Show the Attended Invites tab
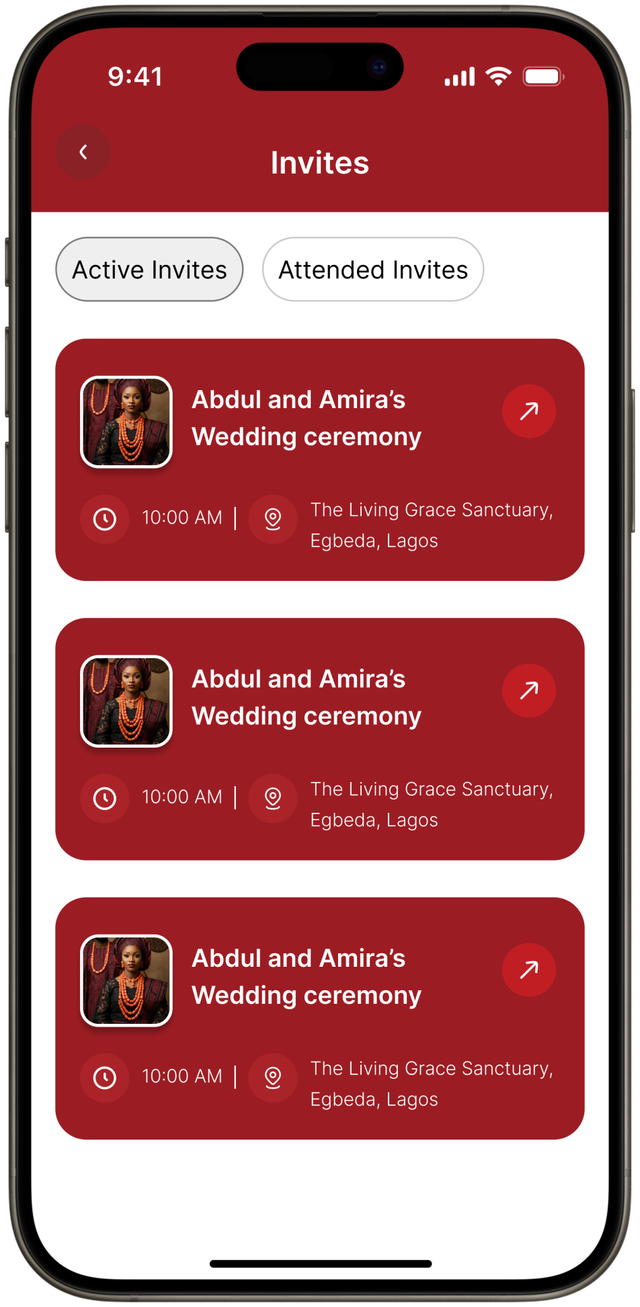 pyautogui.click(x=373, y=270)
